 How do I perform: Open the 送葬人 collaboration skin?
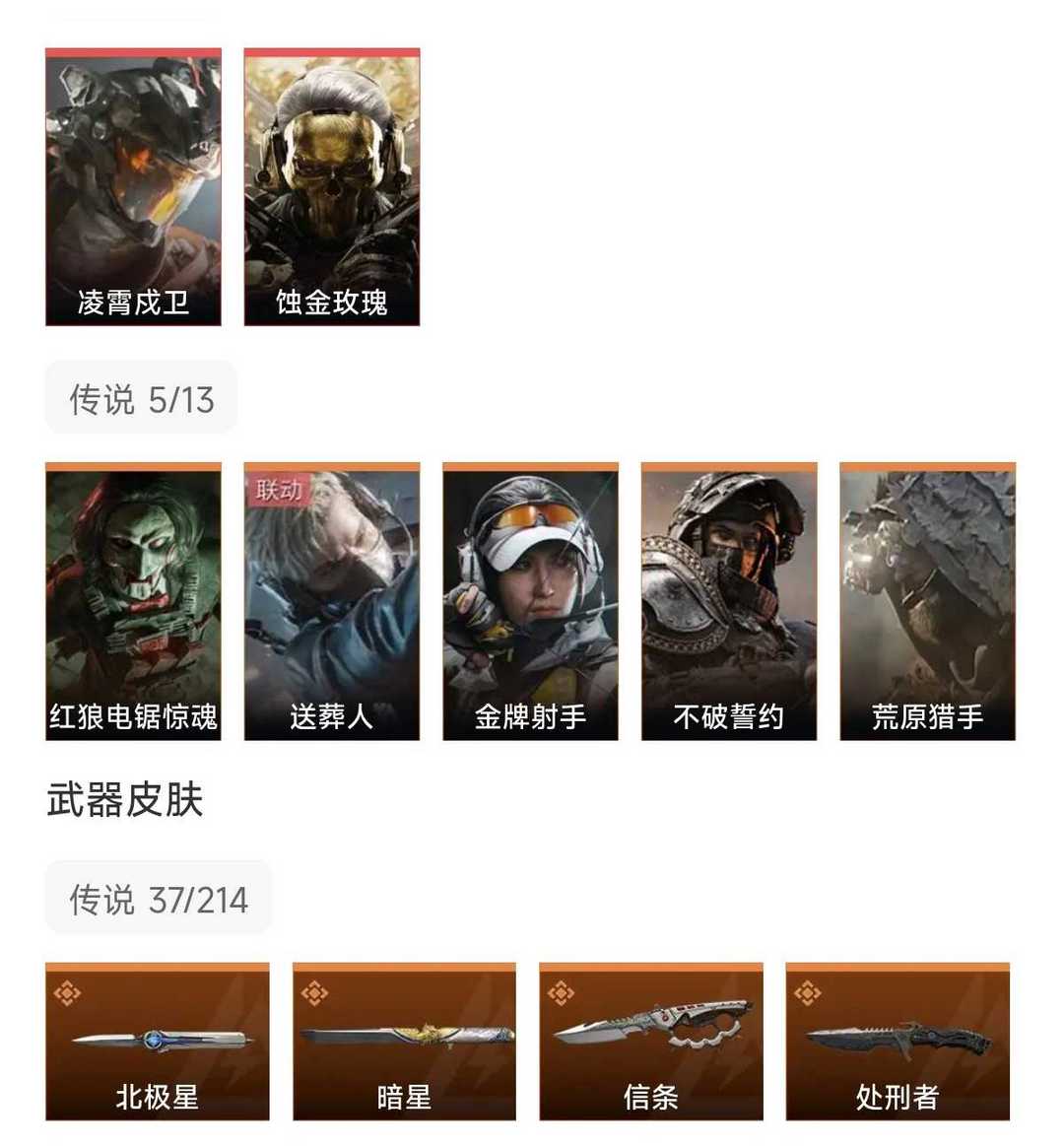pyautogui.click(x=332, y=601)
